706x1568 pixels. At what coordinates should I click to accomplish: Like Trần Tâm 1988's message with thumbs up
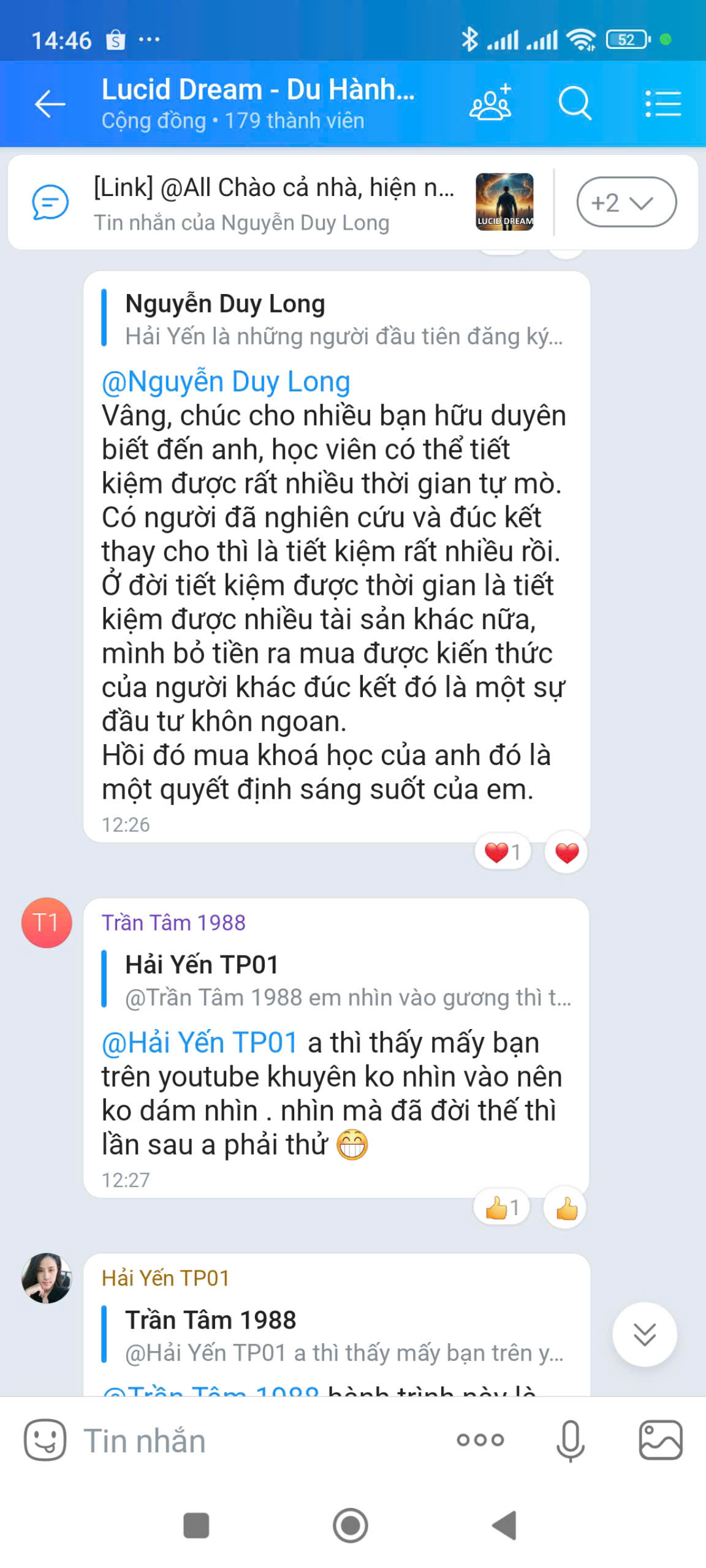(566, 1208)
